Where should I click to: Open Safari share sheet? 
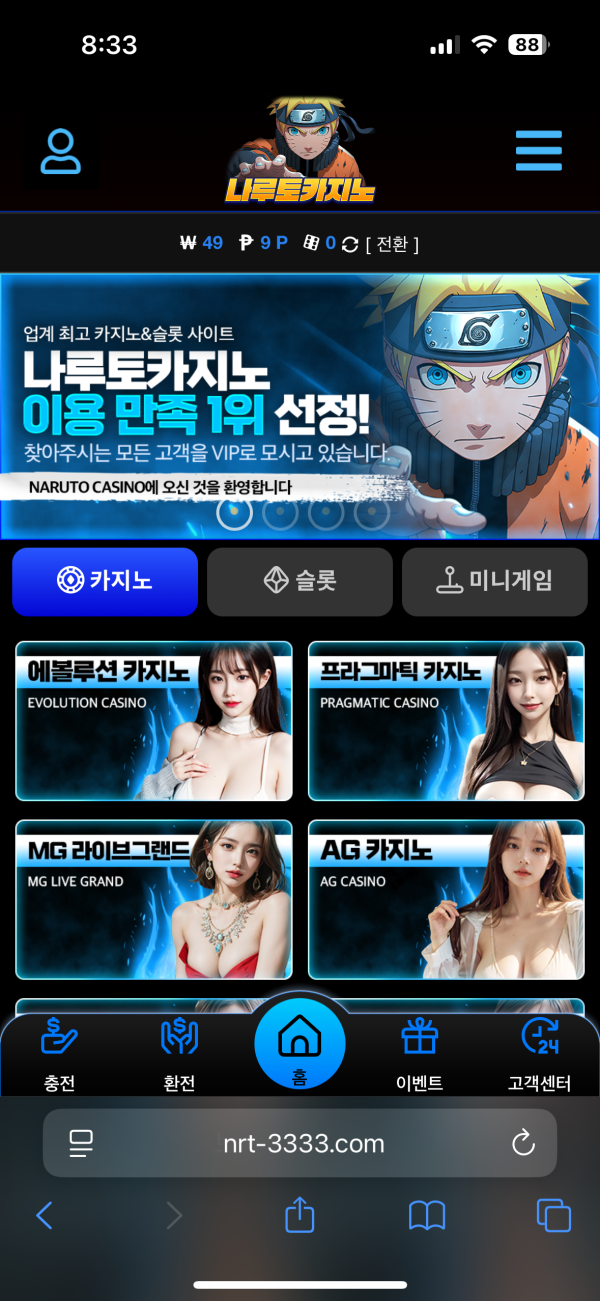tap(300, 1216)
